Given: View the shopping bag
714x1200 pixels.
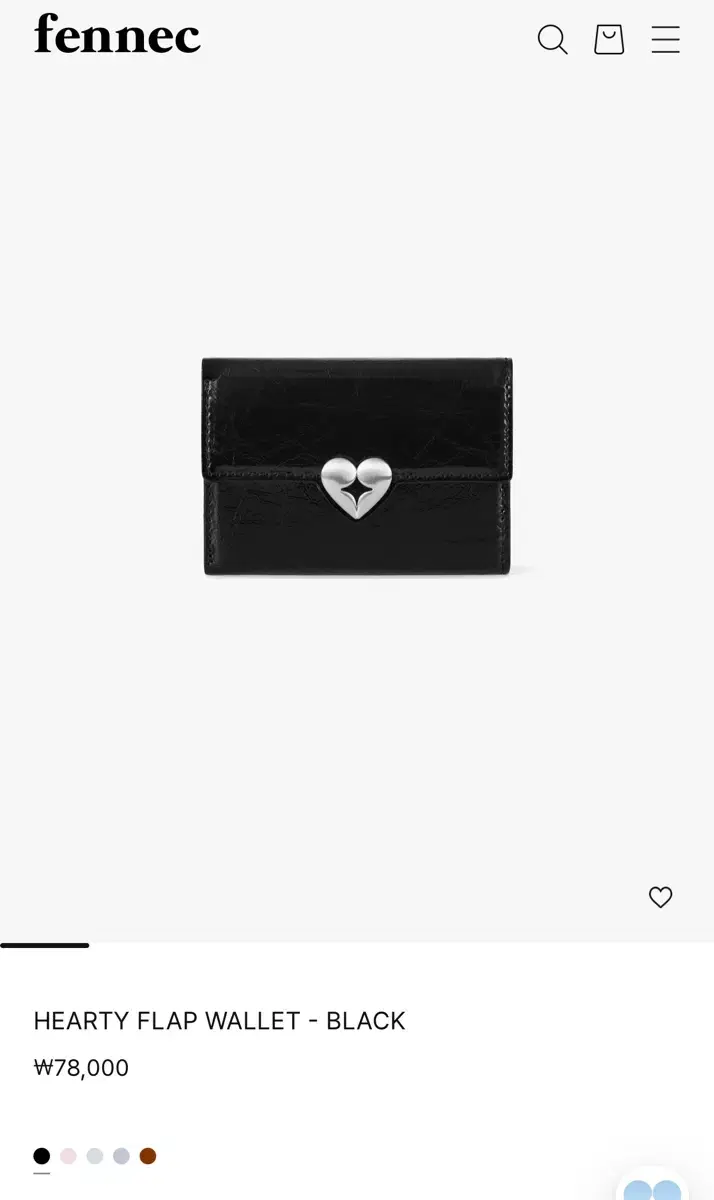Looking at the screenshot, I should pyautogui.click(x=609, y=39).
